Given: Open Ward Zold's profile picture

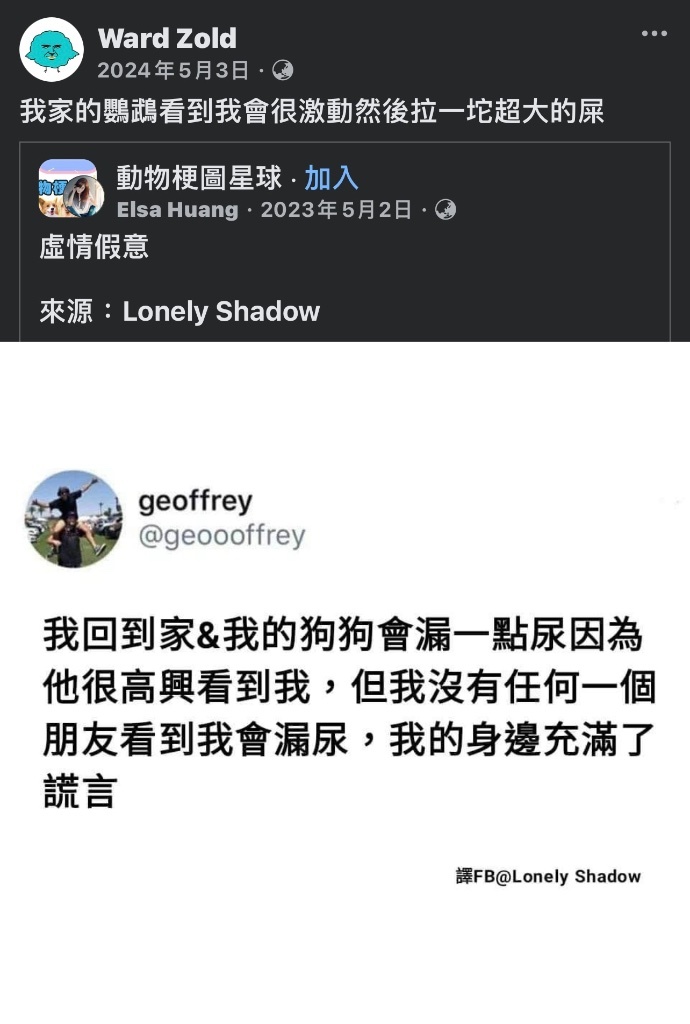Looking at the screenshot, I should [51, 49].
